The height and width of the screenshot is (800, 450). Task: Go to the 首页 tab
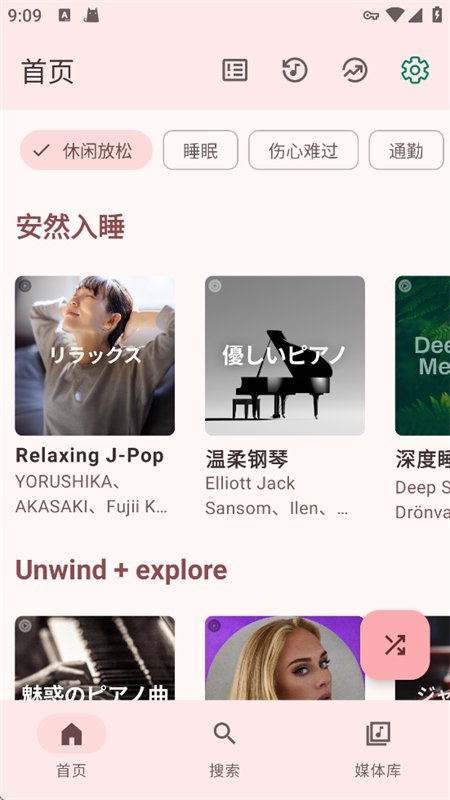point(71,749)
